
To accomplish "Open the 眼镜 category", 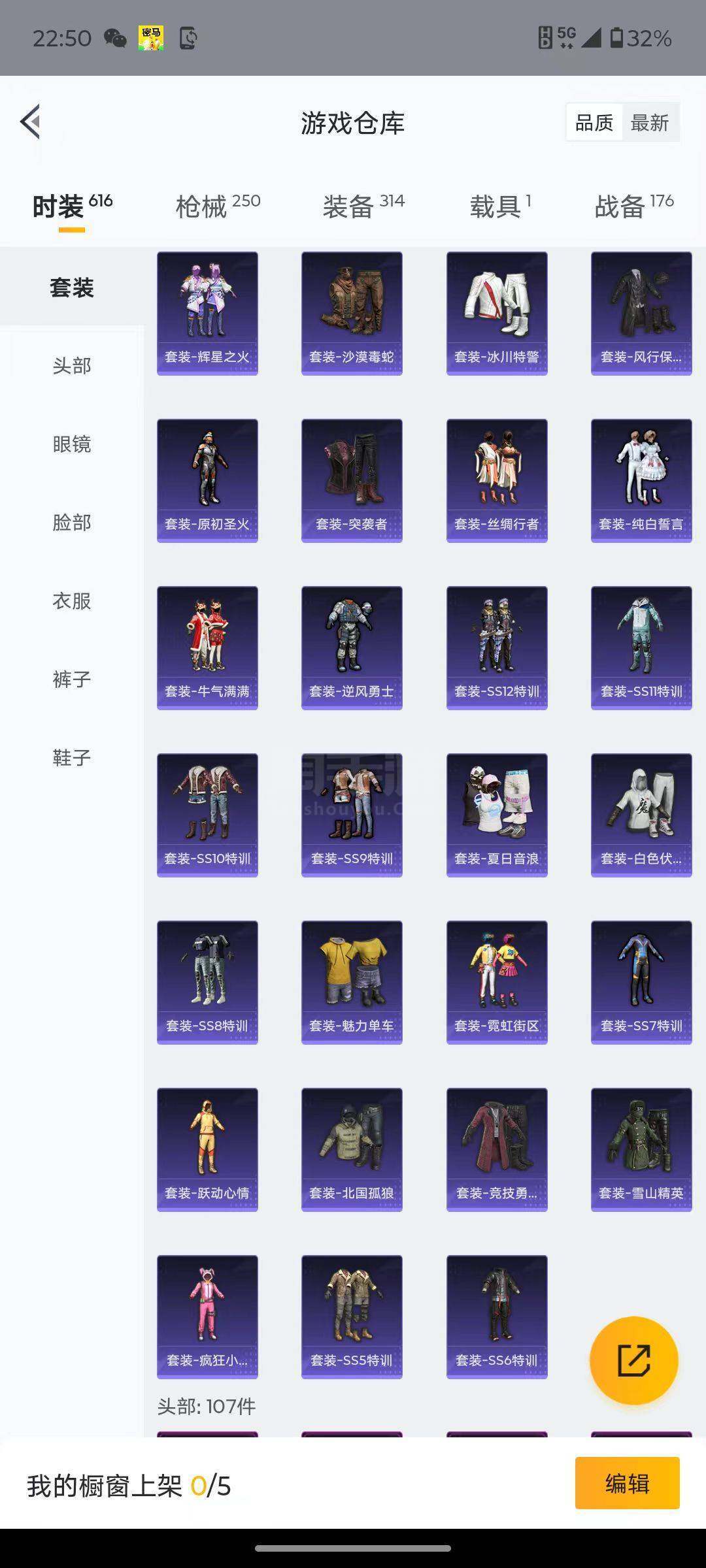I will pyautogui.click(x=72, y=444).
